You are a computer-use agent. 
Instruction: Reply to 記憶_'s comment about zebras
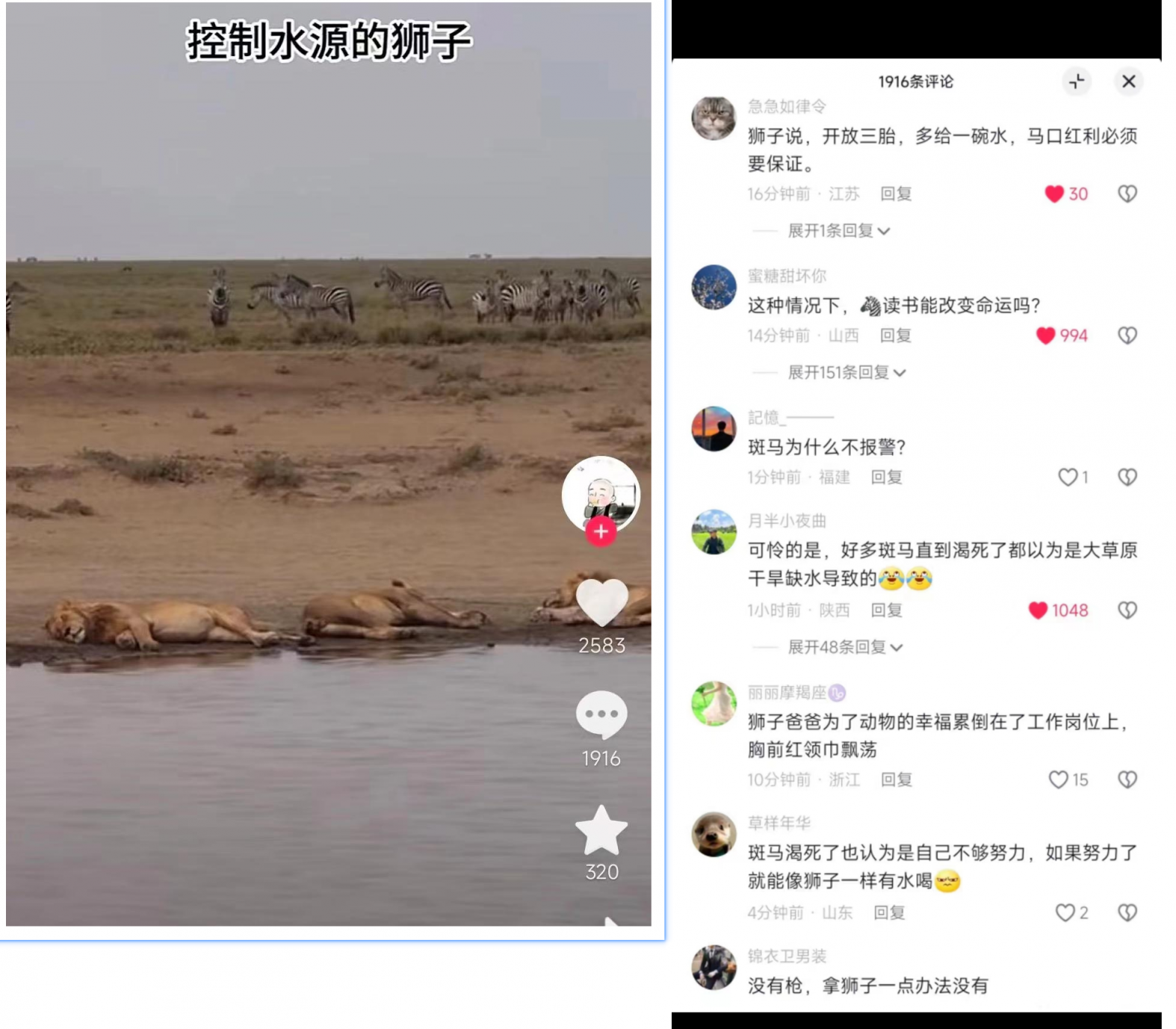tap(886, 477)
